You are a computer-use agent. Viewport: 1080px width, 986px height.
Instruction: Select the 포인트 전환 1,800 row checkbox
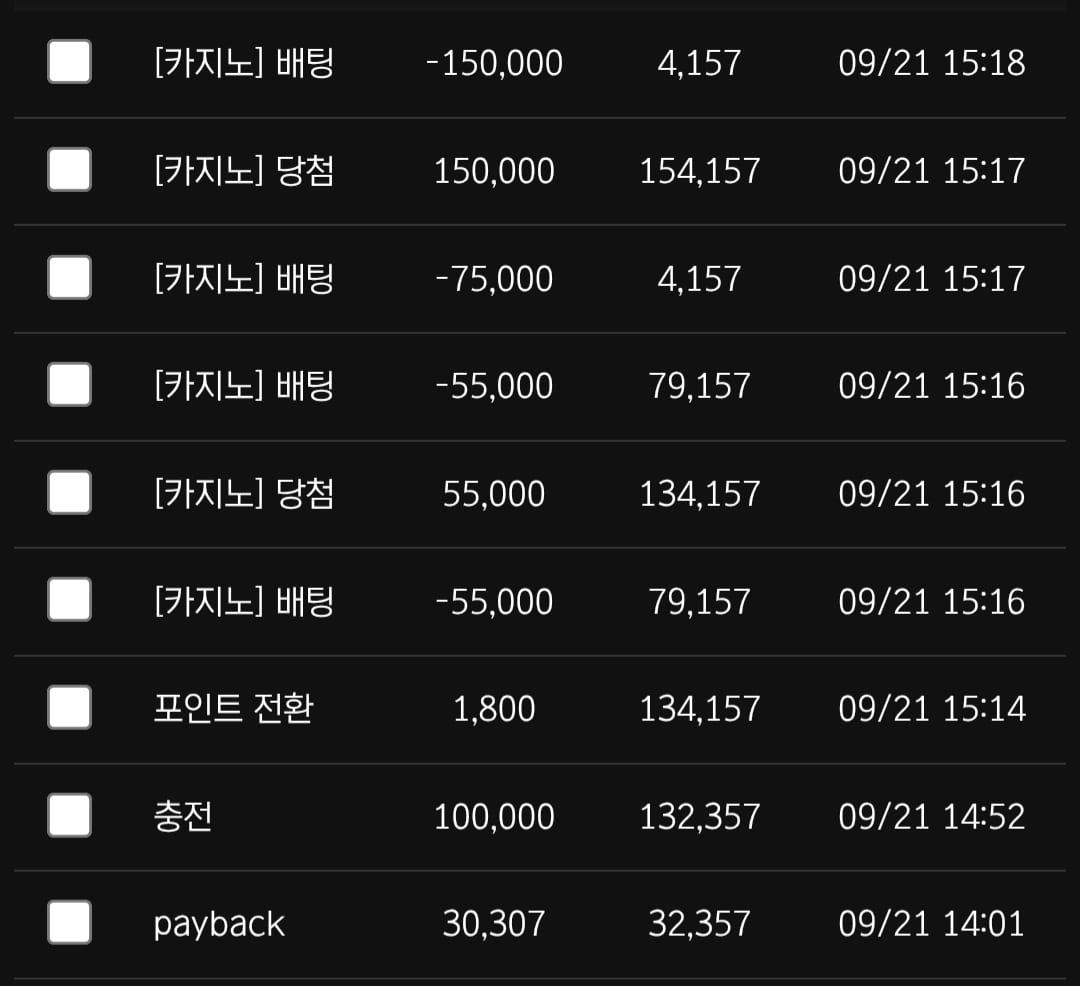click(70, 707)
